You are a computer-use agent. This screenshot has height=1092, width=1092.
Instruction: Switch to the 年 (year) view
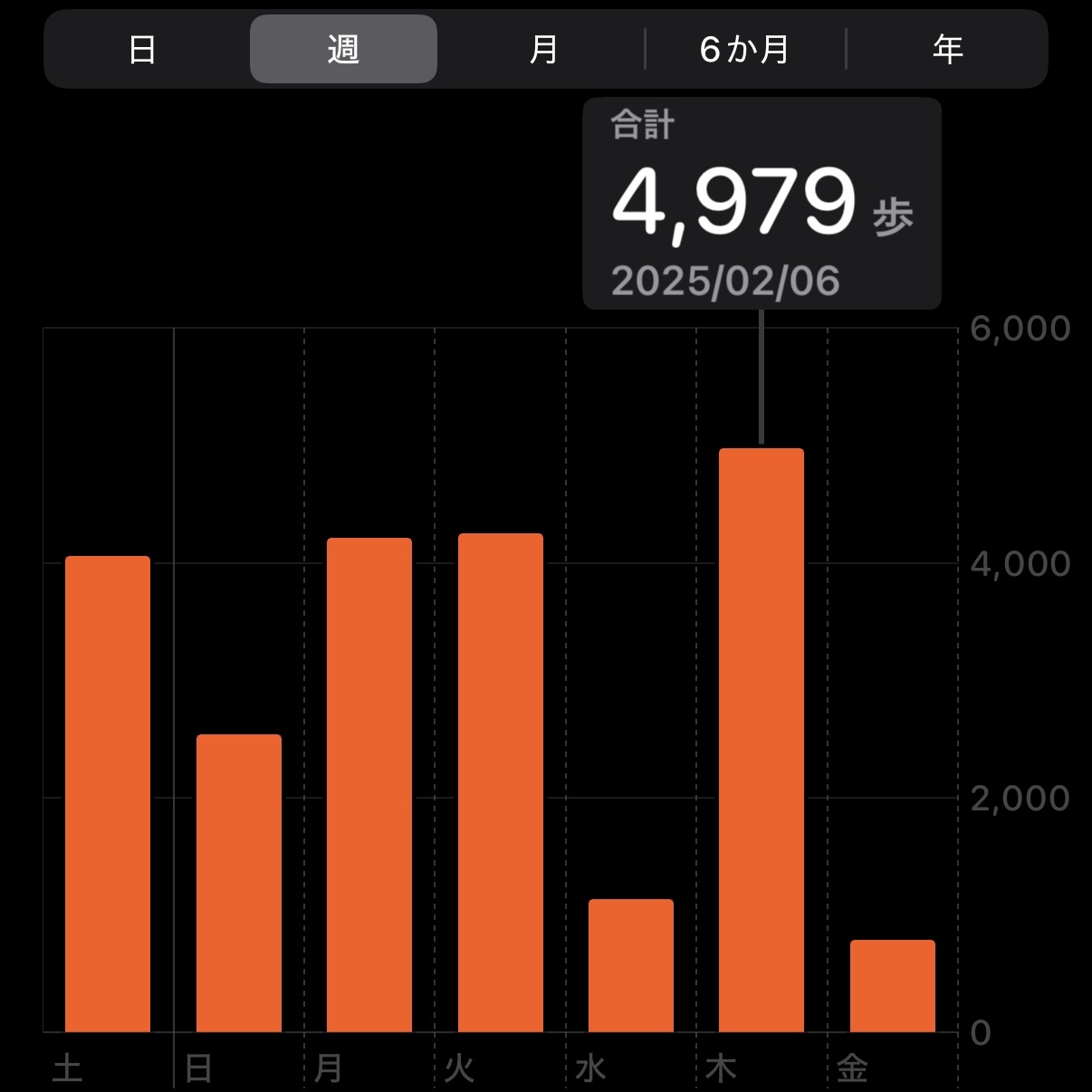click(x=947, y=49)
